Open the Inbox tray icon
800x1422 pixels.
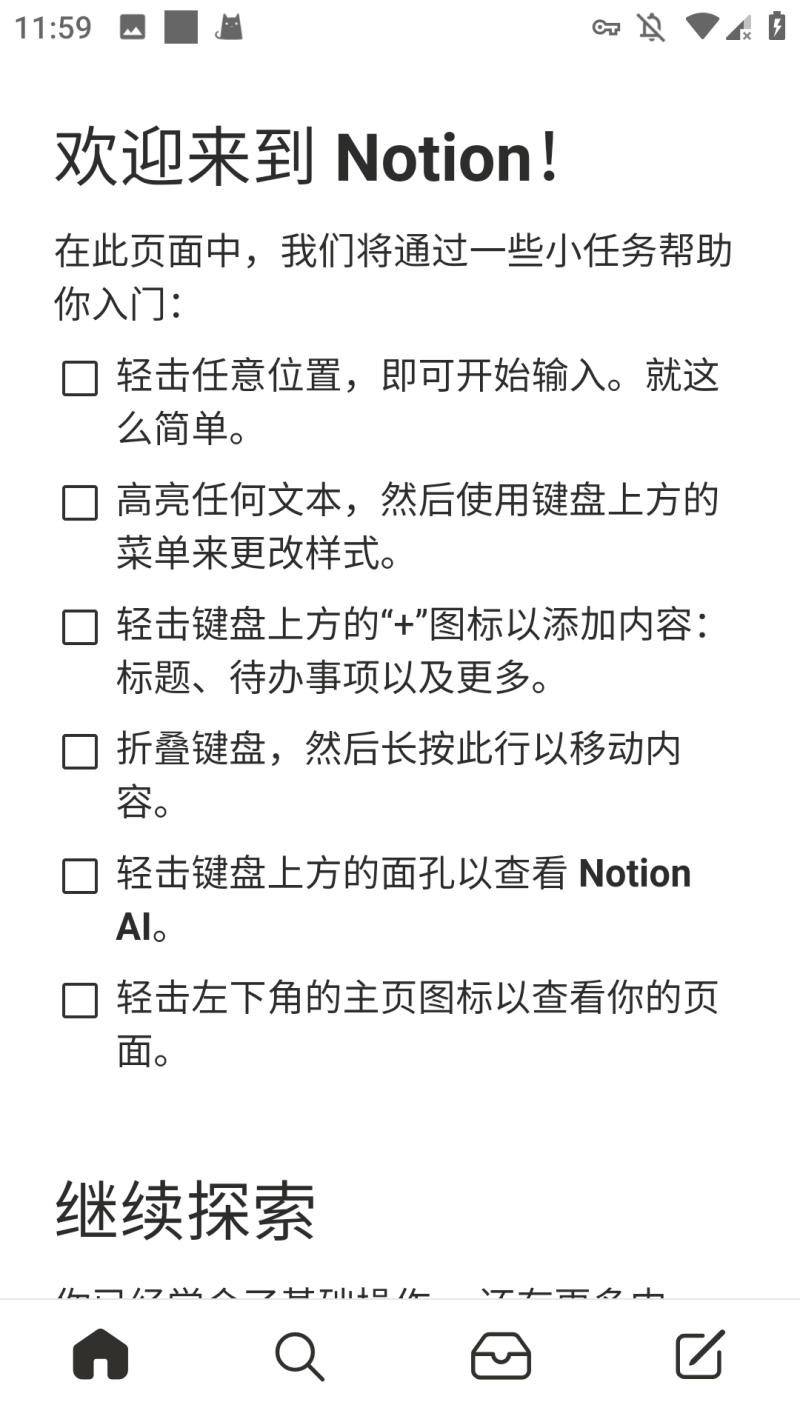tap(500, 1356)
